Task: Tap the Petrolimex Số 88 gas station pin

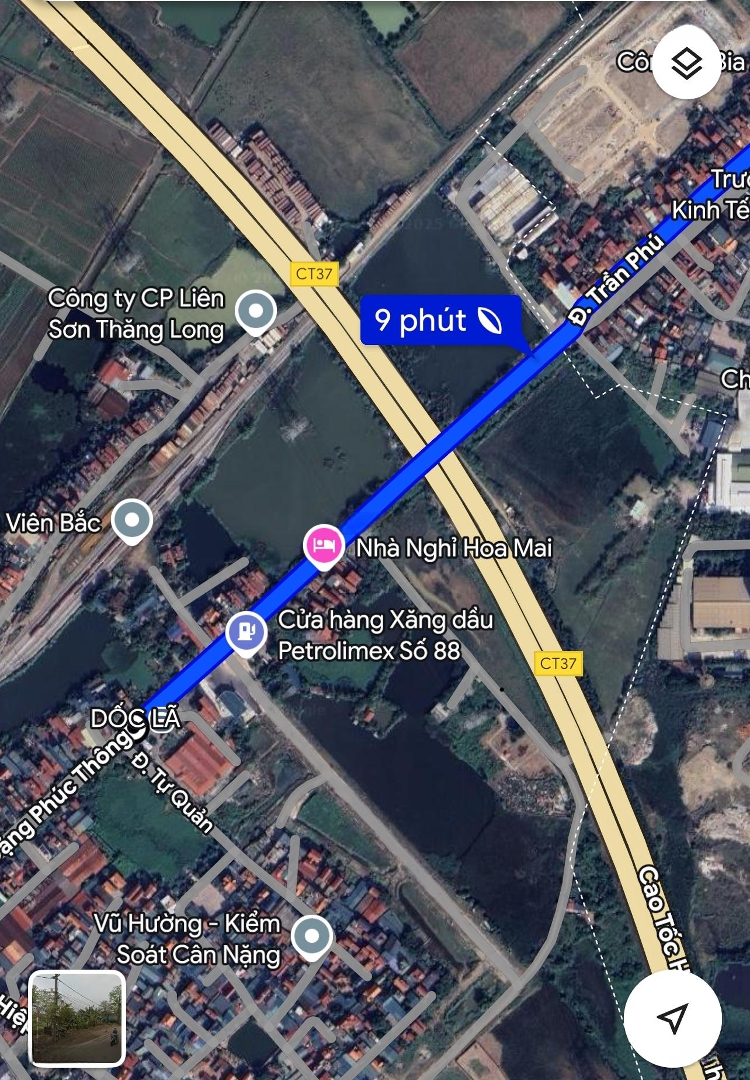Action: 246,633
